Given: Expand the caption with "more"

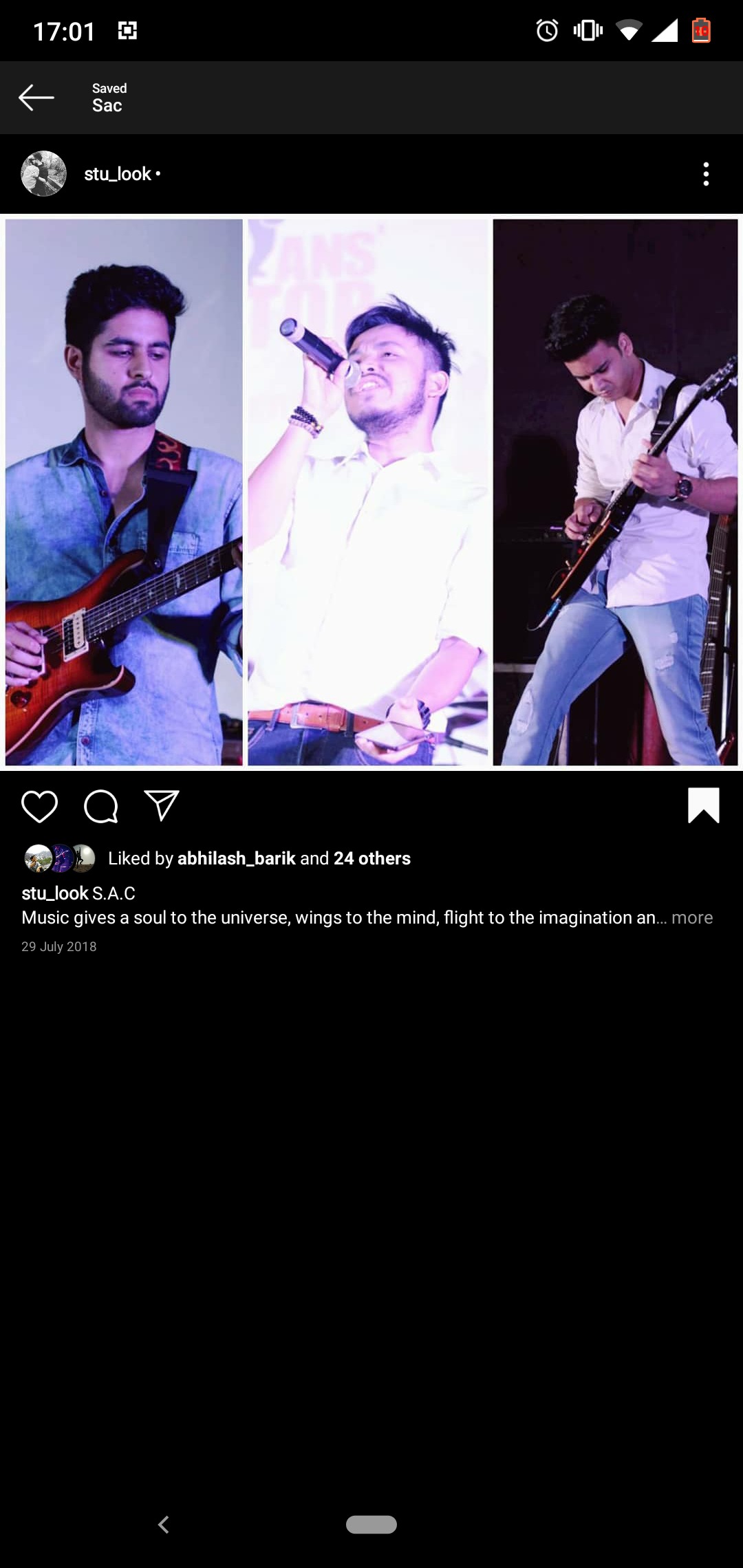Looking at the screenshot, I should 692,917.
